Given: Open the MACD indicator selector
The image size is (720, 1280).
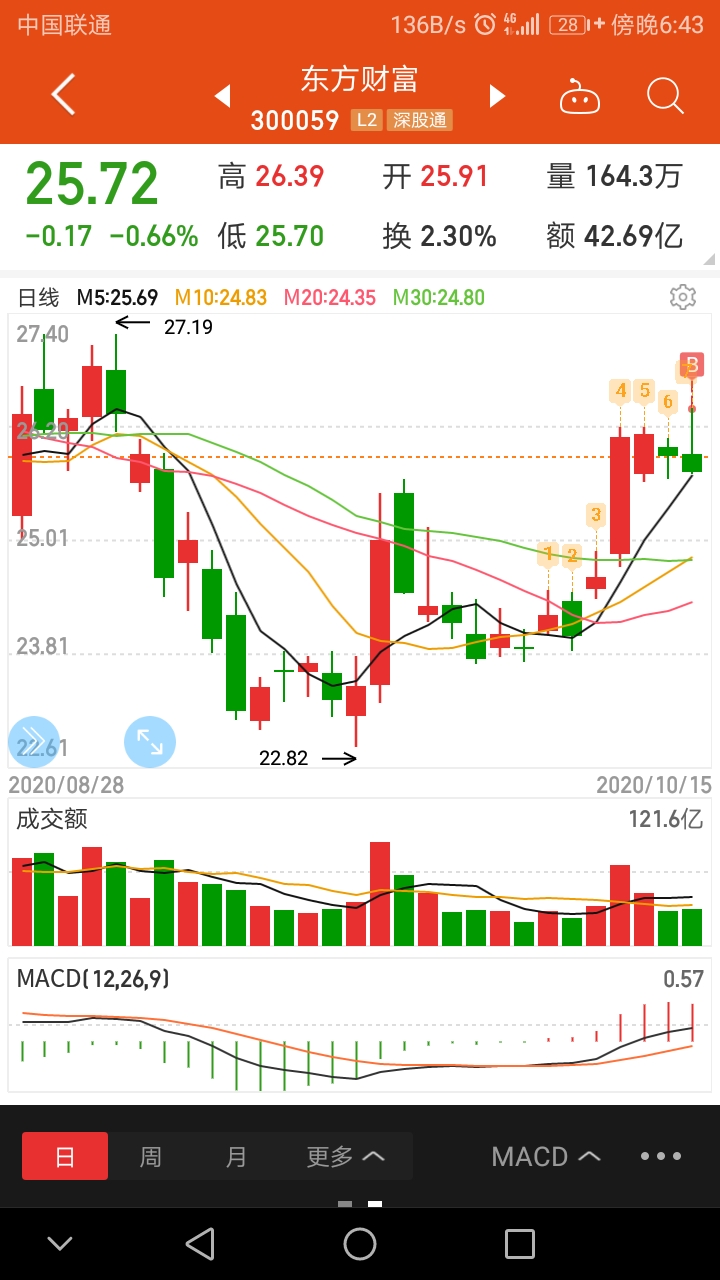Looking at the screenshot, I should click(x=546, y=1157).
